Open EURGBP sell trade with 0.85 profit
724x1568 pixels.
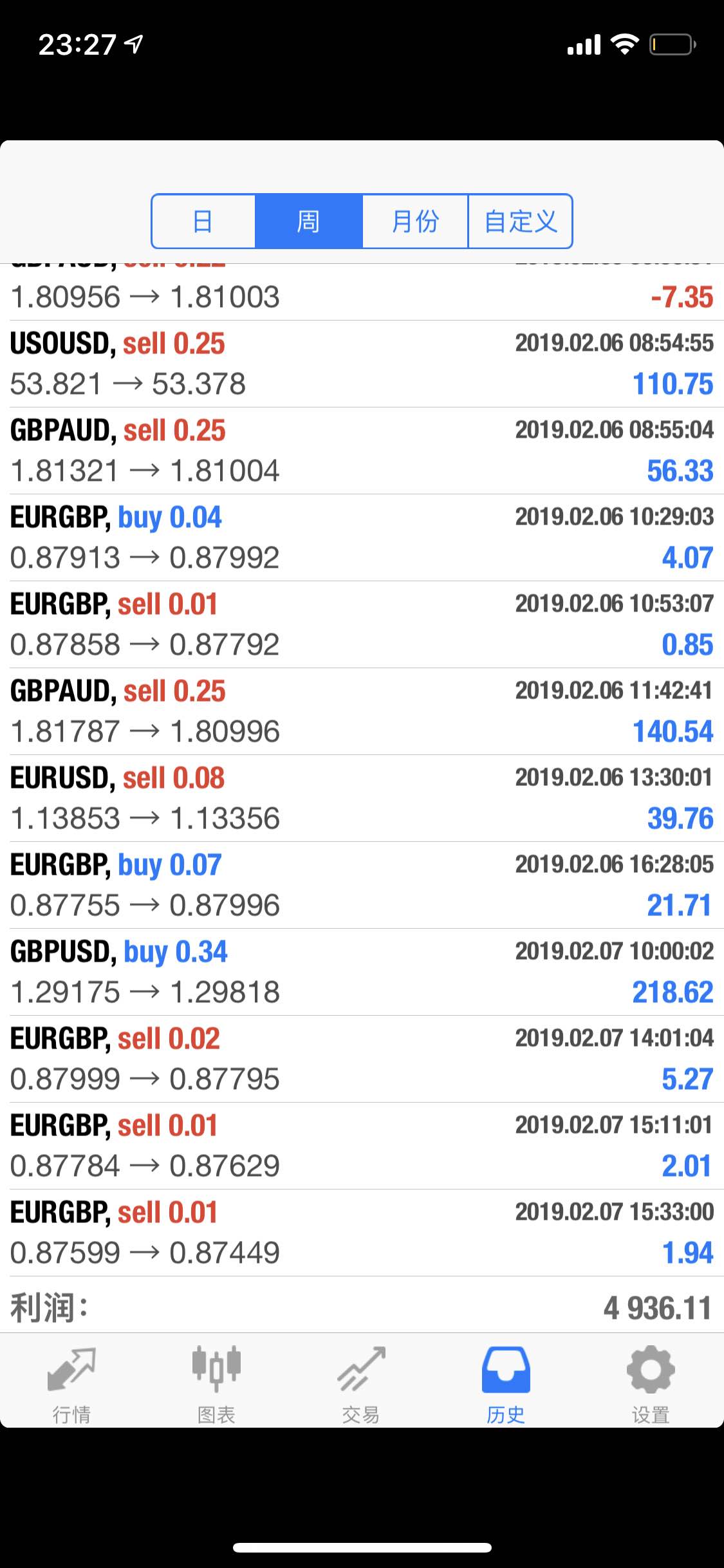[x=362, y=624]
